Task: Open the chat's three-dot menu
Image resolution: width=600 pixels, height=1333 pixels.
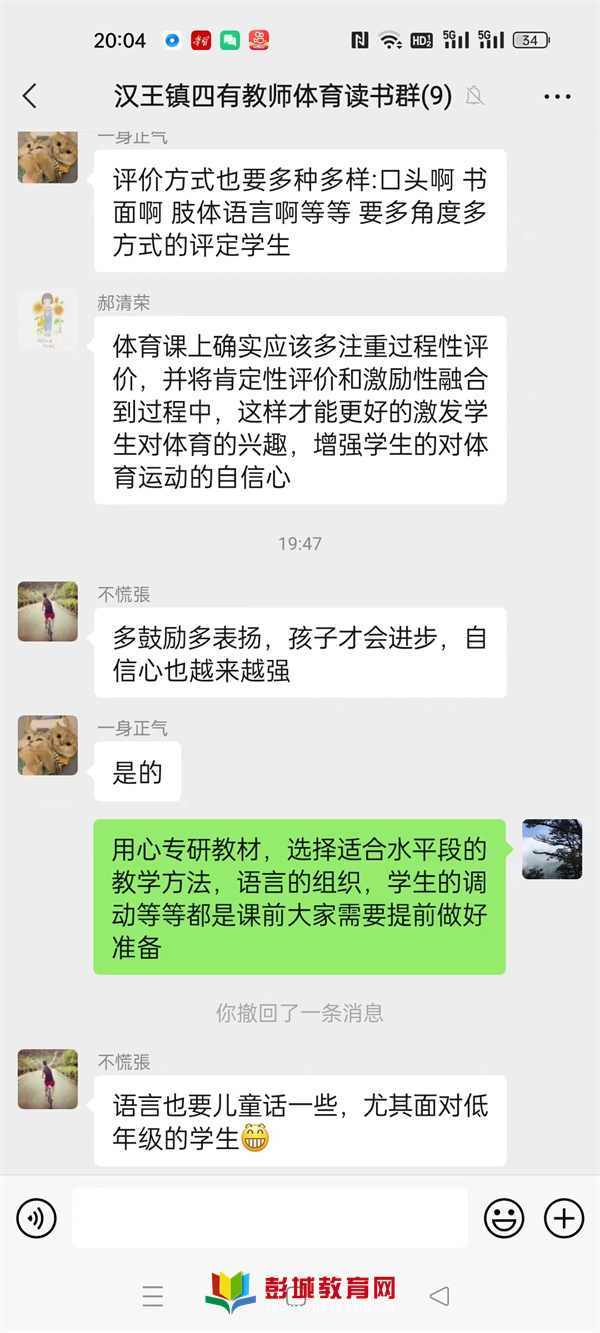Action: coord(557,97)
